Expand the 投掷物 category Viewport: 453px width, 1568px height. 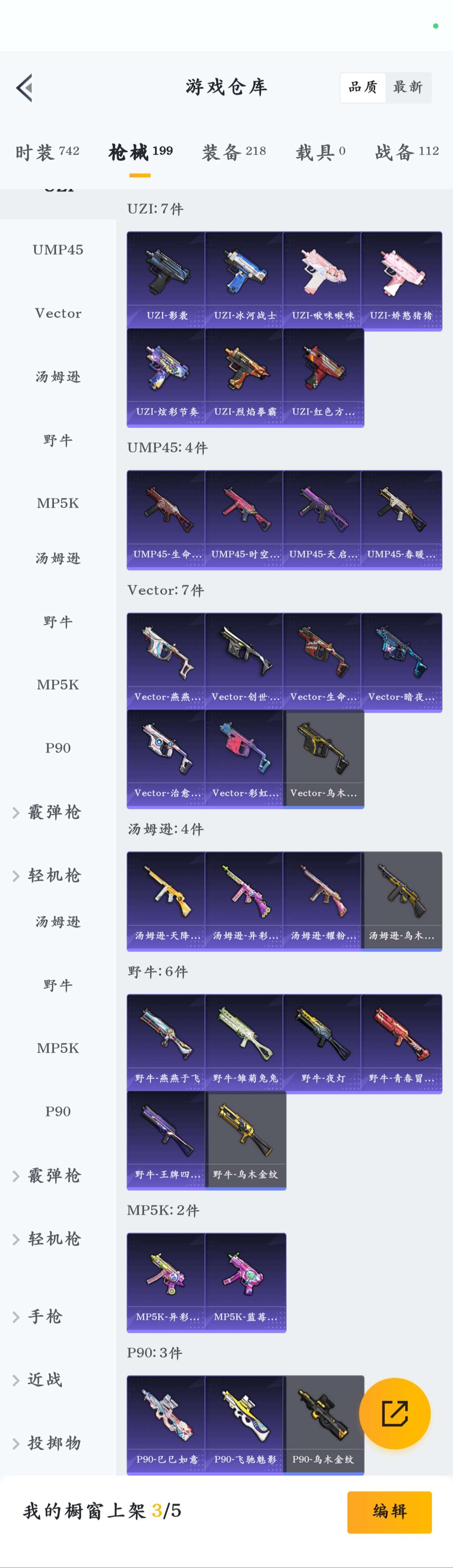click(x=54, y=1443)
